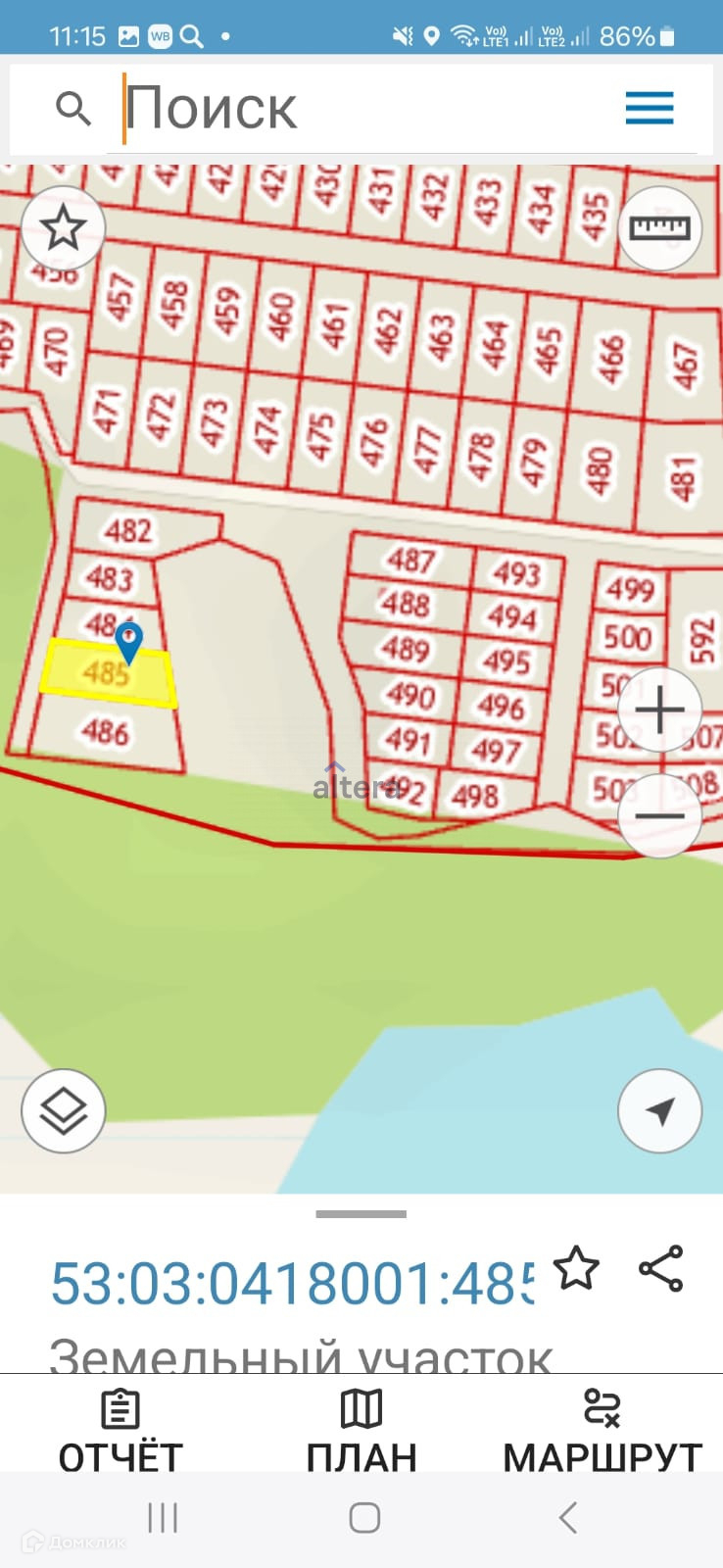
Task: Center map on my location
Action: click(659, 1111)
